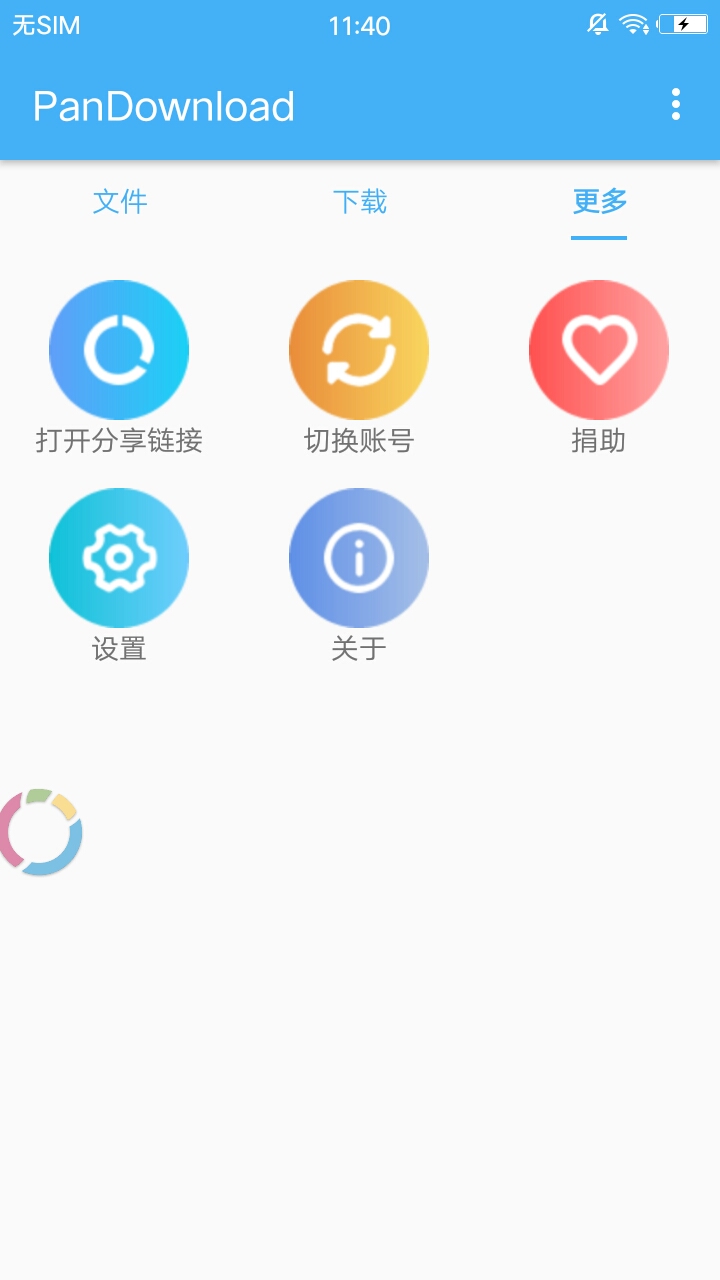Select the heart-shaped 捐助 donate icon
Screen dimensions: 720x1280
pos(599,349)
